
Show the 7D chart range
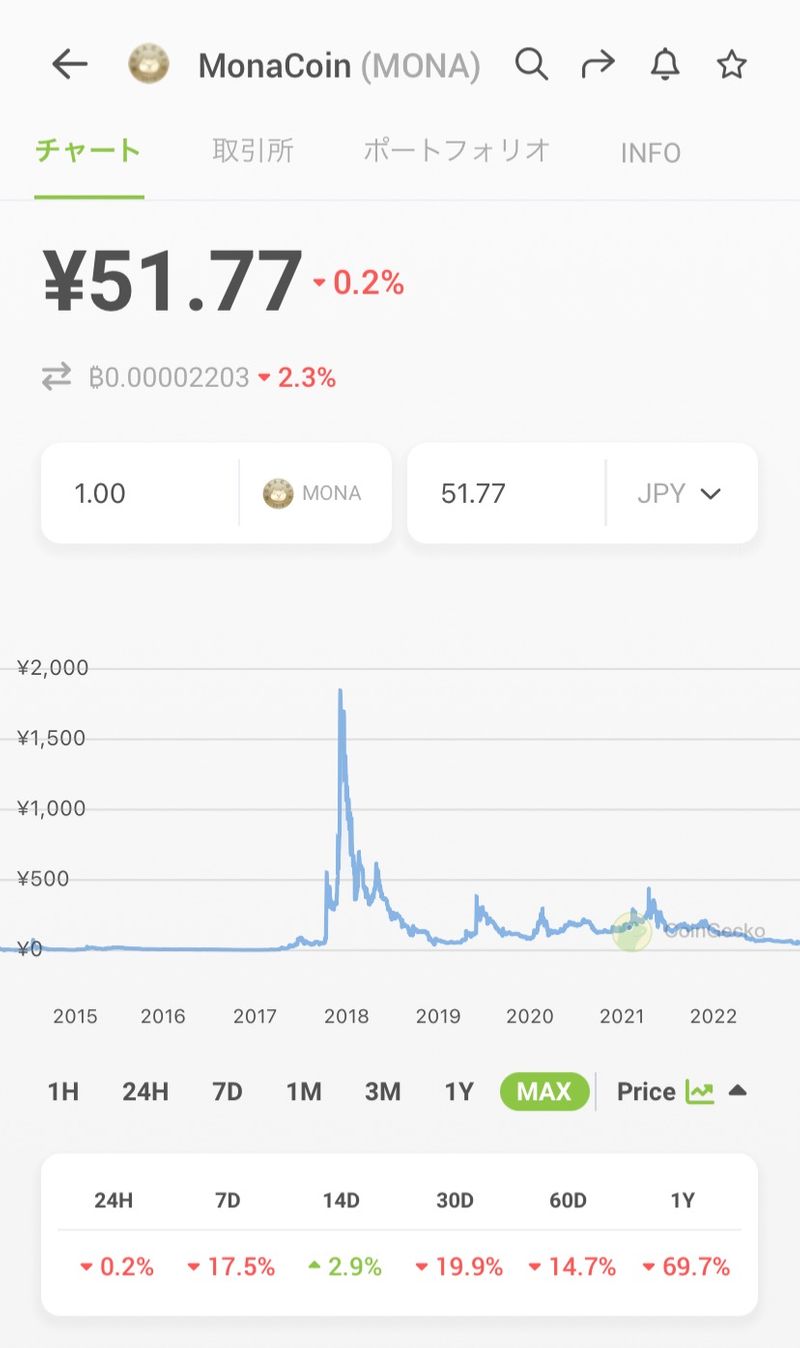point(227,1092)
